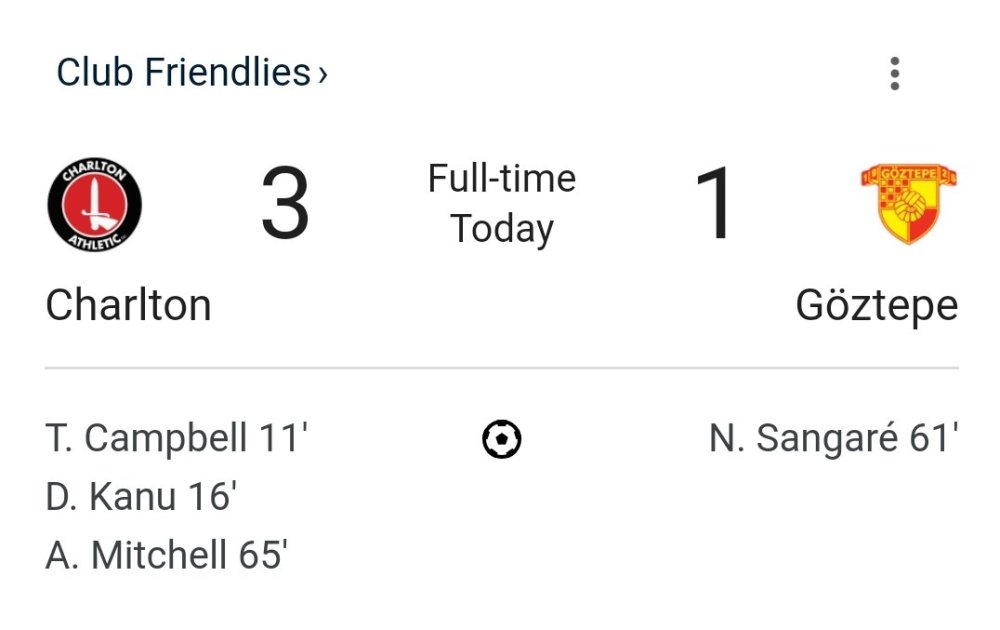Open the Charlton vs Göztepe match details
The height and width of the screenshot is (630, 1000).
pyautogui.click(x=501, y=205)
